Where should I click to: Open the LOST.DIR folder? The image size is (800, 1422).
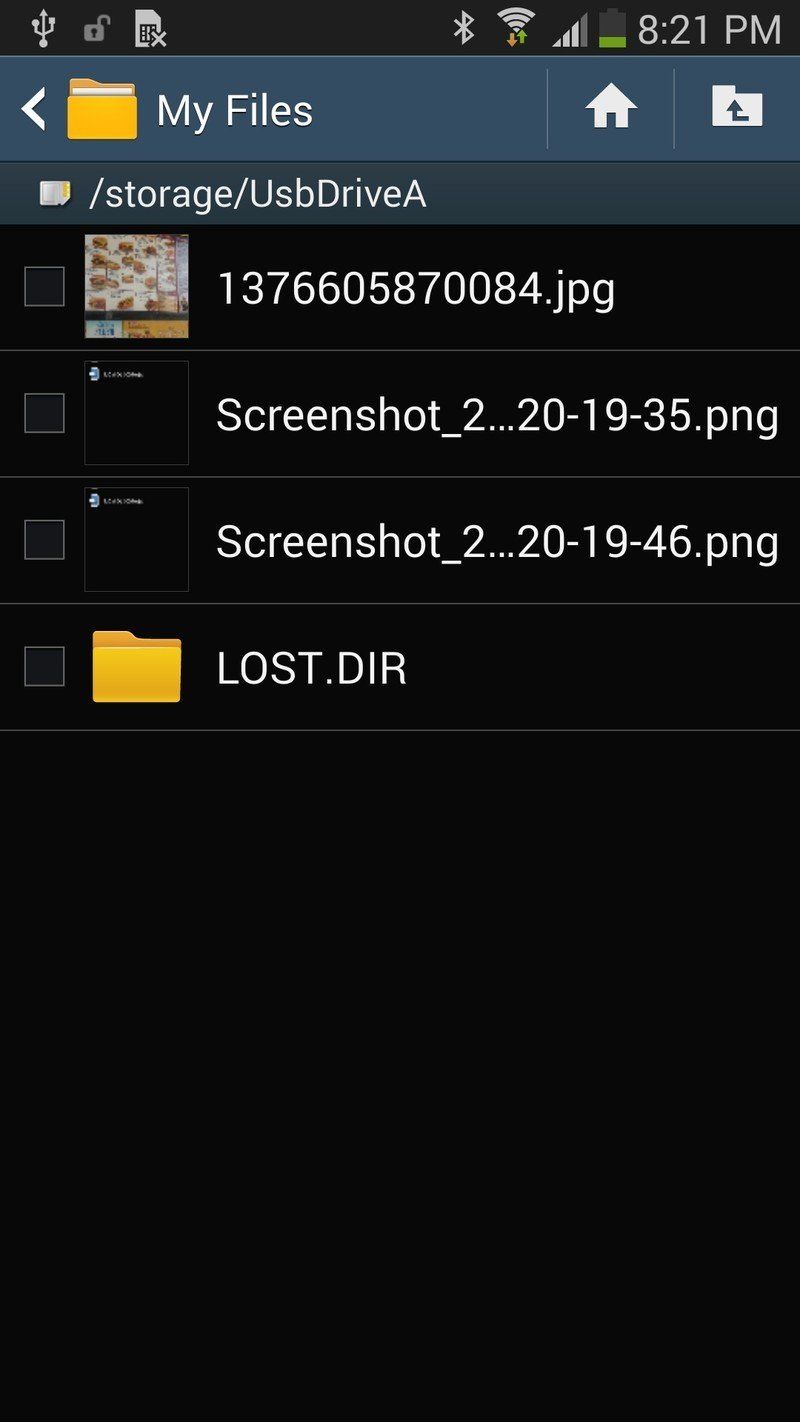click(x=400, y=667)
